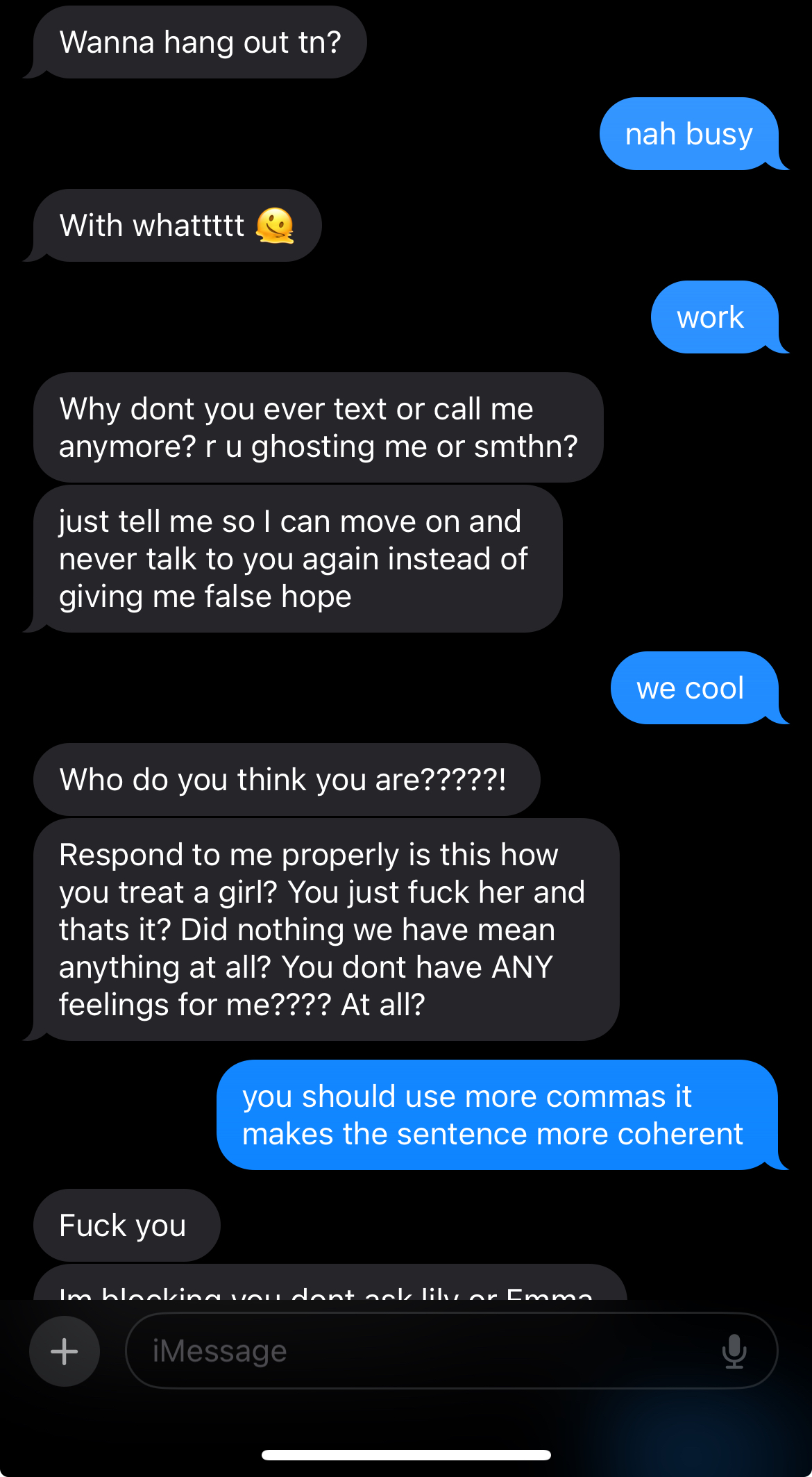Focus the iMessage text field

(416, 1351)
